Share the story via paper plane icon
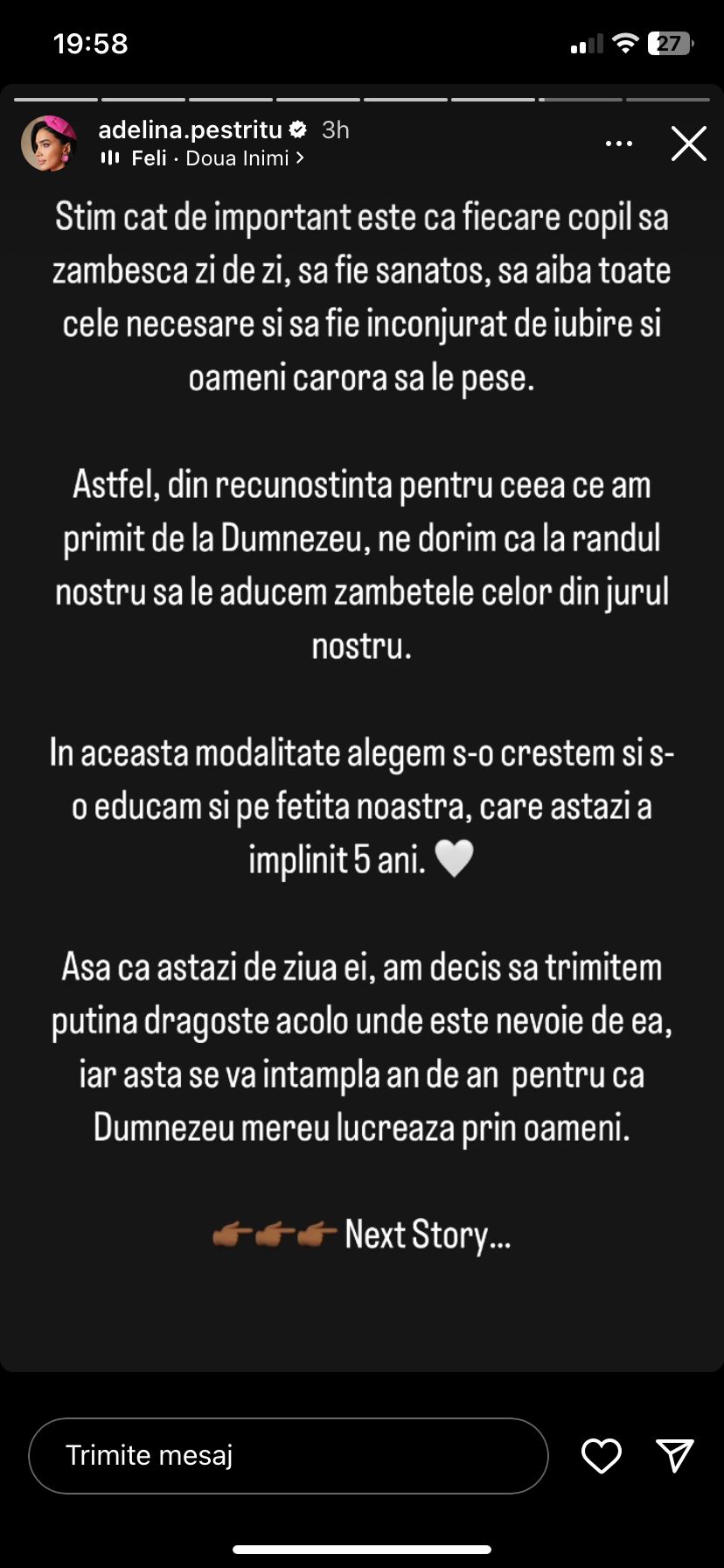Viewport: 724px width, 1568px height. click(x=674, y=1454)
